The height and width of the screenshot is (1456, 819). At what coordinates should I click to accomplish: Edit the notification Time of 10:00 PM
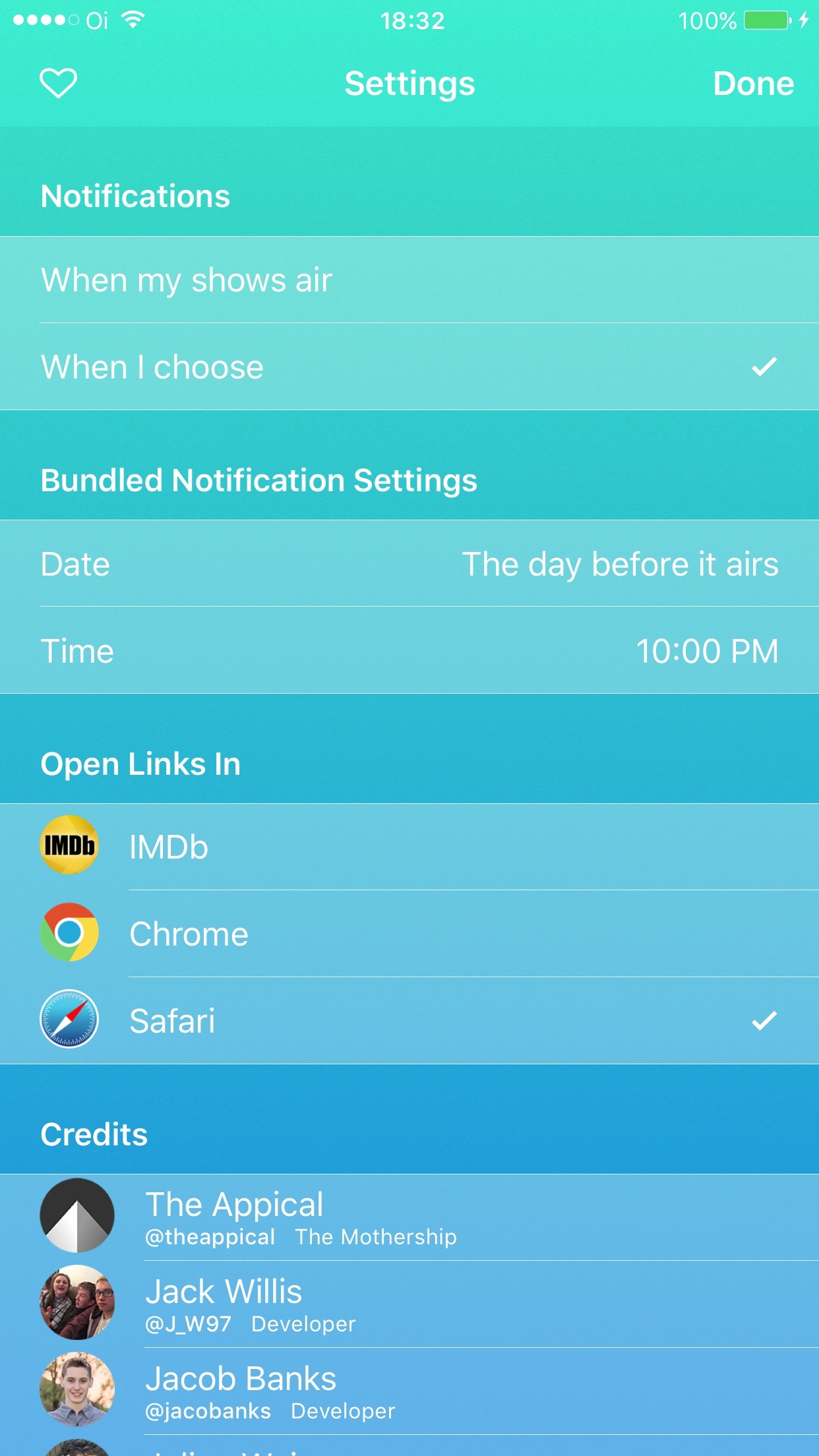pos(409,652)
